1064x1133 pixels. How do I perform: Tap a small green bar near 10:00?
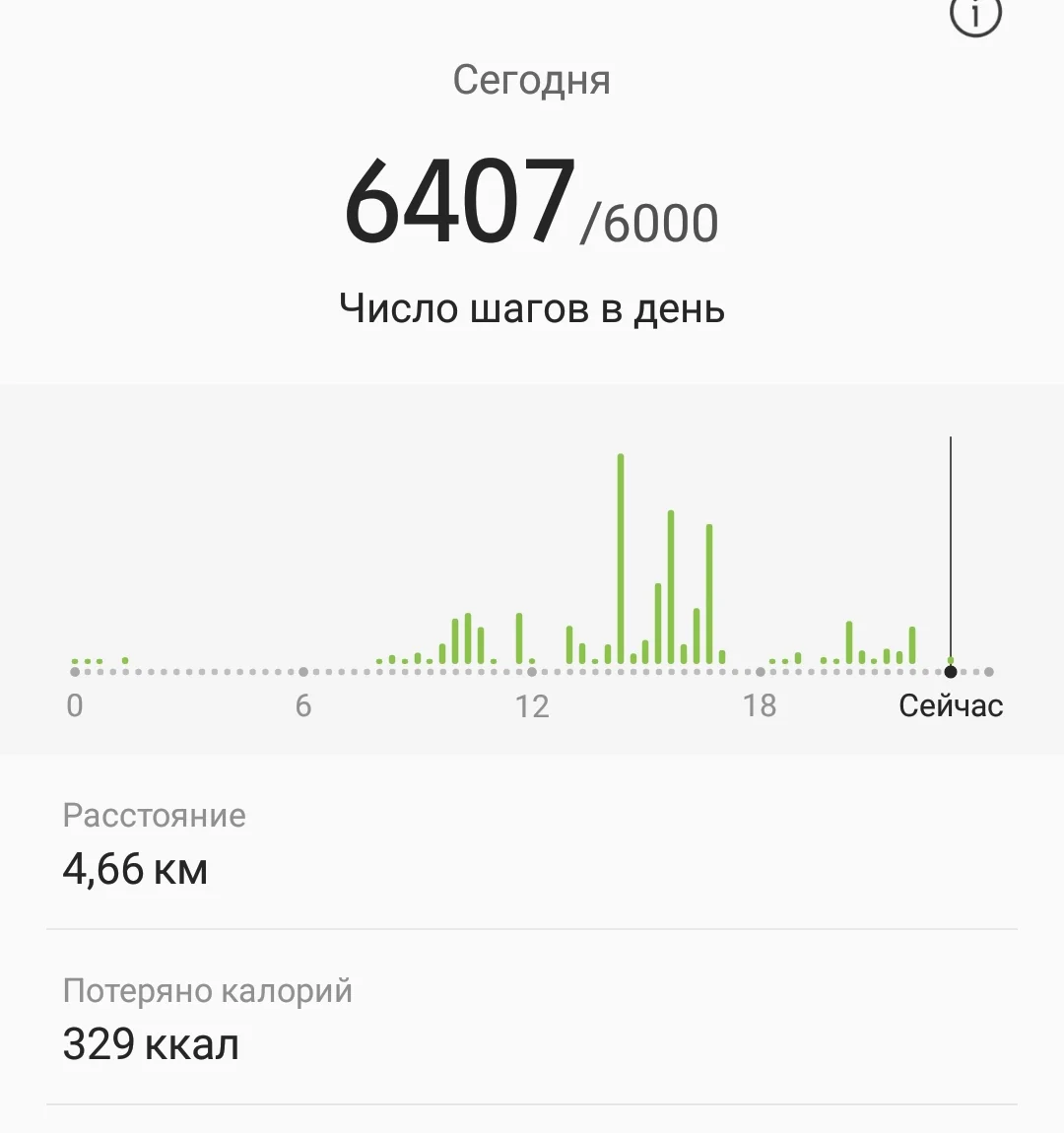(x=455, y=640)
